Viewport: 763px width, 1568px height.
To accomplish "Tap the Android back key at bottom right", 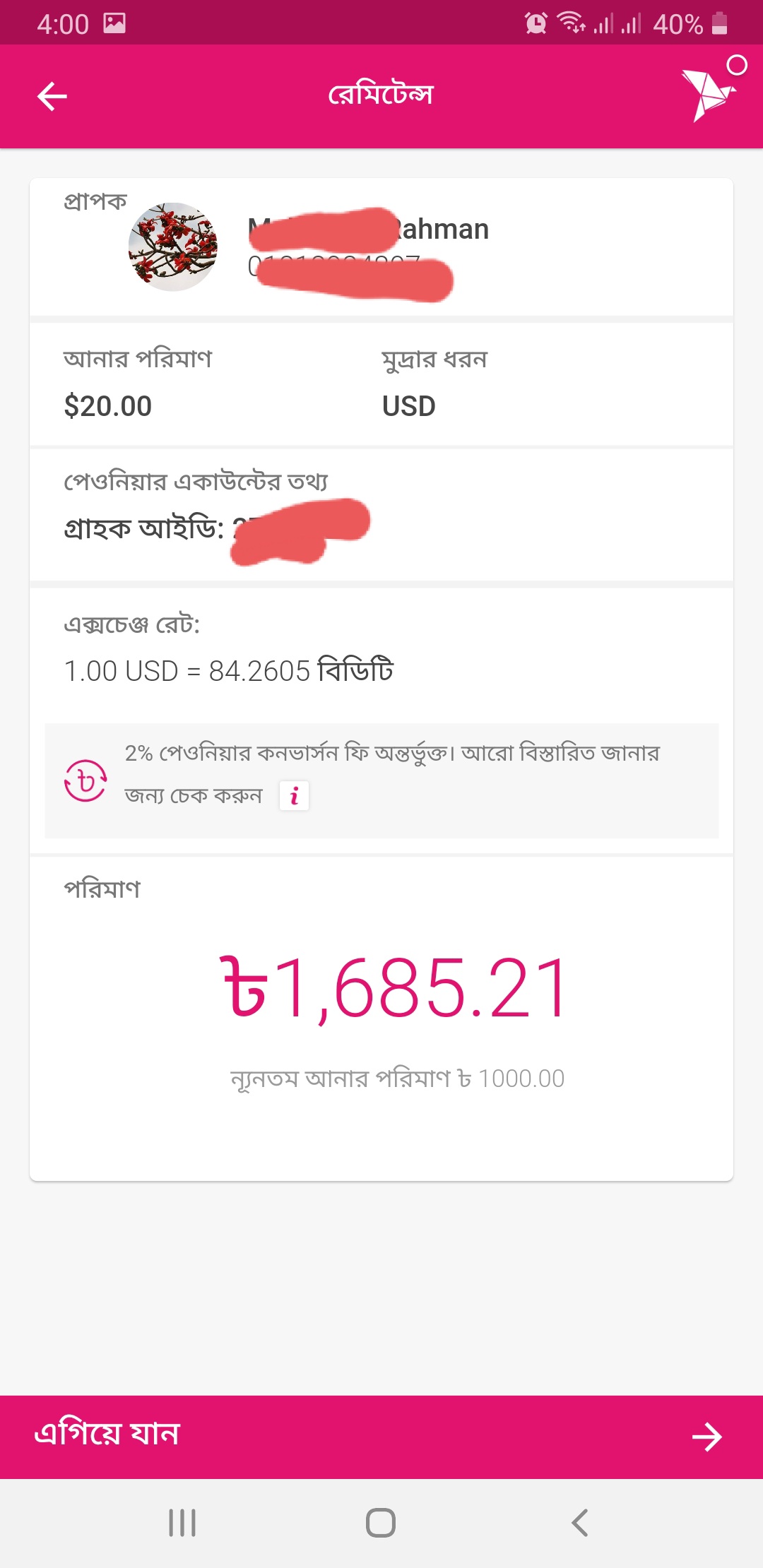I will pyautogui.click(x=579, y=1523).
